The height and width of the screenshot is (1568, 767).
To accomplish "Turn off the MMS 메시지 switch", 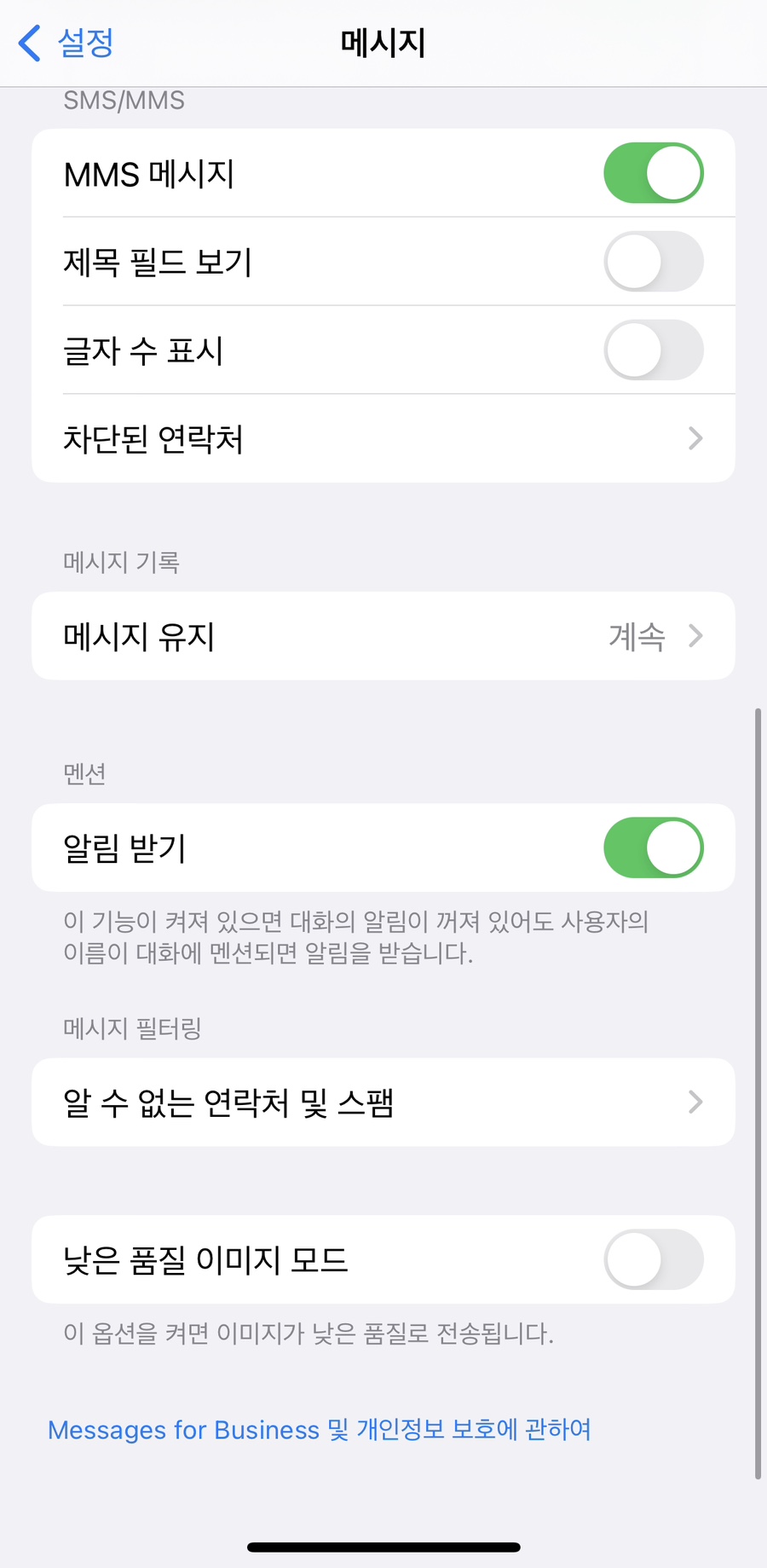I will pos(653,173).
